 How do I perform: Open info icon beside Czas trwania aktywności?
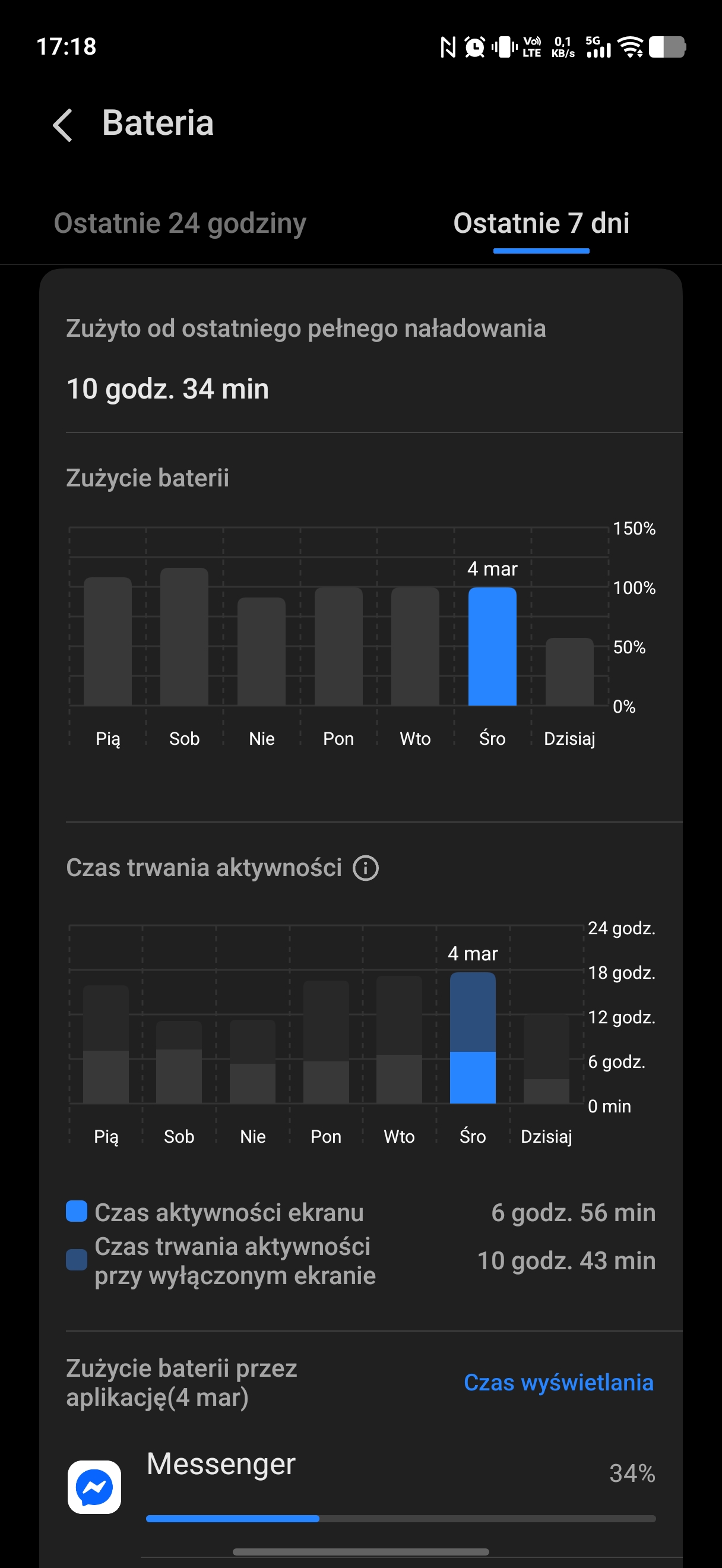click(x=366, y=868)
